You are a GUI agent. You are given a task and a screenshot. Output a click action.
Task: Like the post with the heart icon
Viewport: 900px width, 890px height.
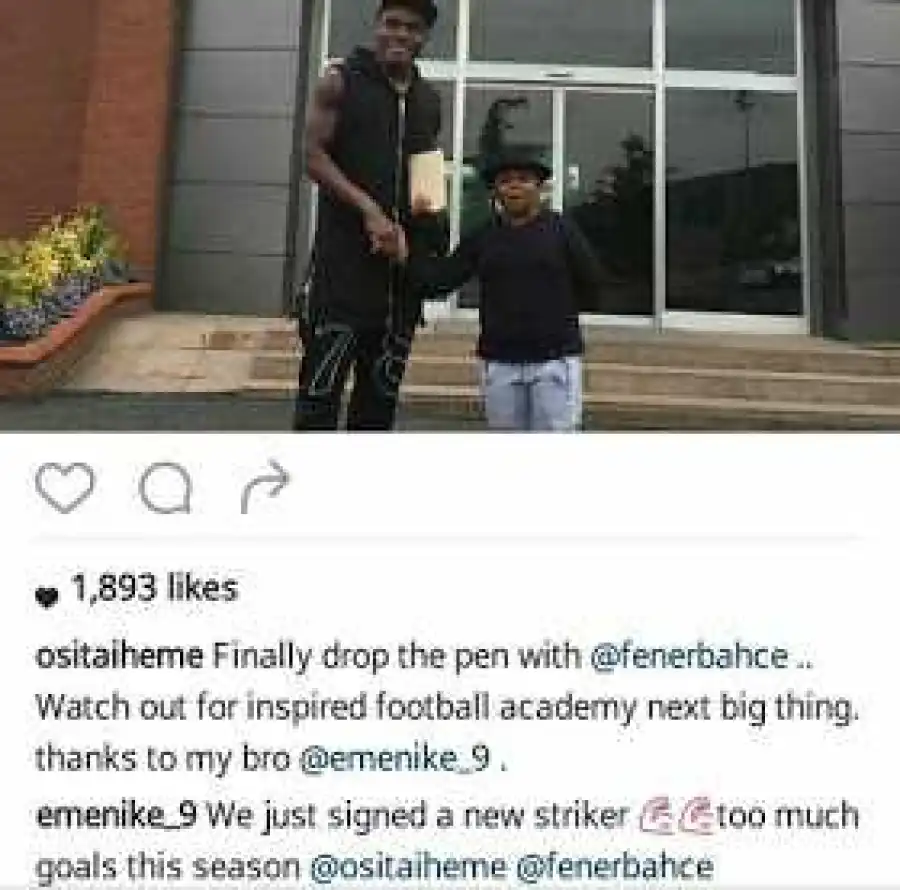coord(64,487)
